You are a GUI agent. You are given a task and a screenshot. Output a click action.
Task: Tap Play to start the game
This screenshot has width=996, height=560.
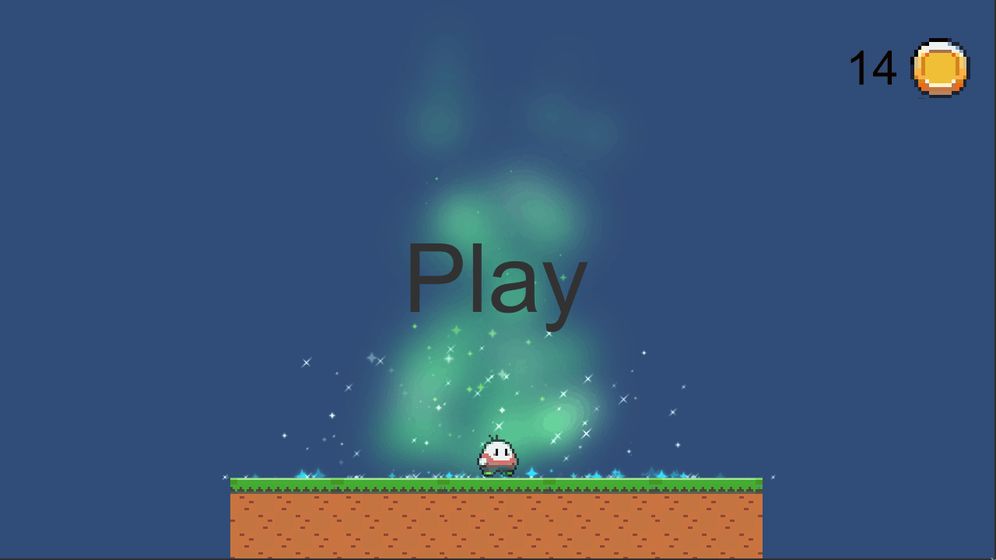[x=495, y=280]
